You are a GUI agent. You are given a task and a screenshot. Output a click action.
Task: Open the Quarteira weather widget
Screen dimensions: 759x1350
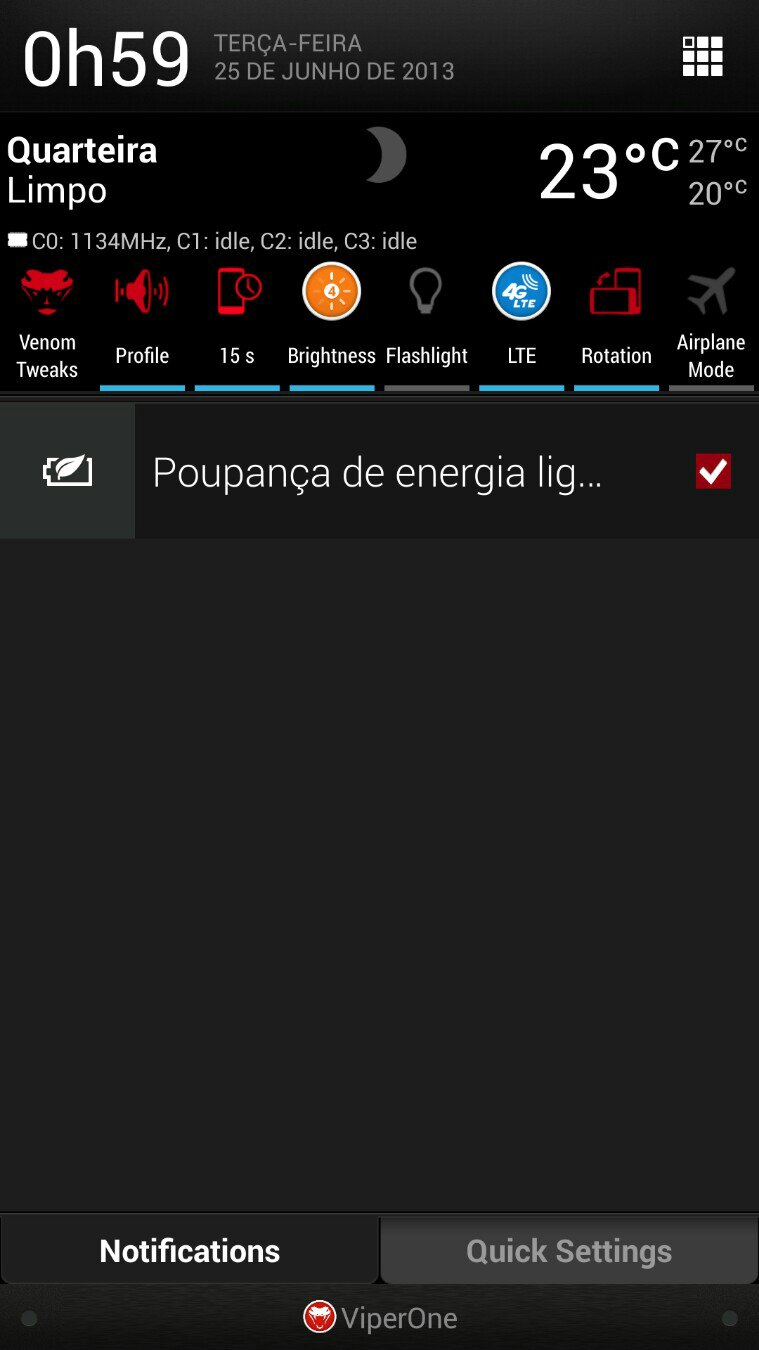pyautogui.click(x=379, y=172)
